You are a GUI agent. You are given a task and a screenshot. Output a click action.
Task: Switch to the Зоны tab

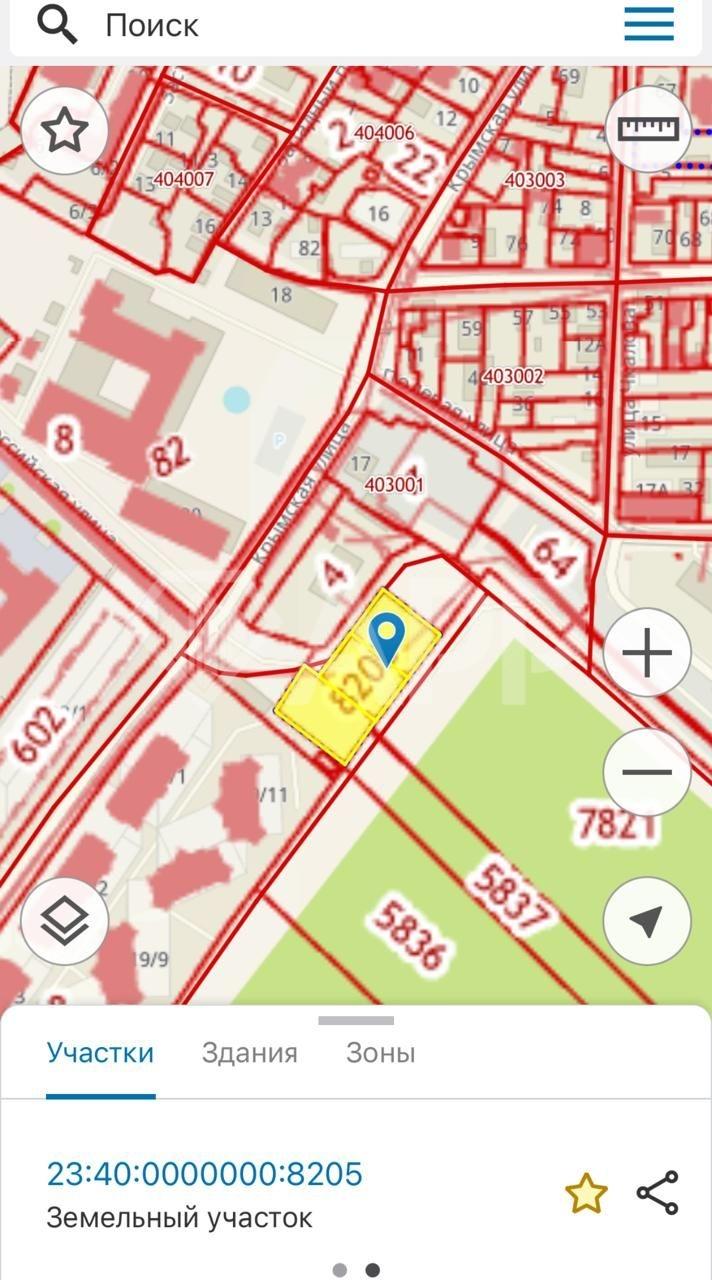point(380,1053)
